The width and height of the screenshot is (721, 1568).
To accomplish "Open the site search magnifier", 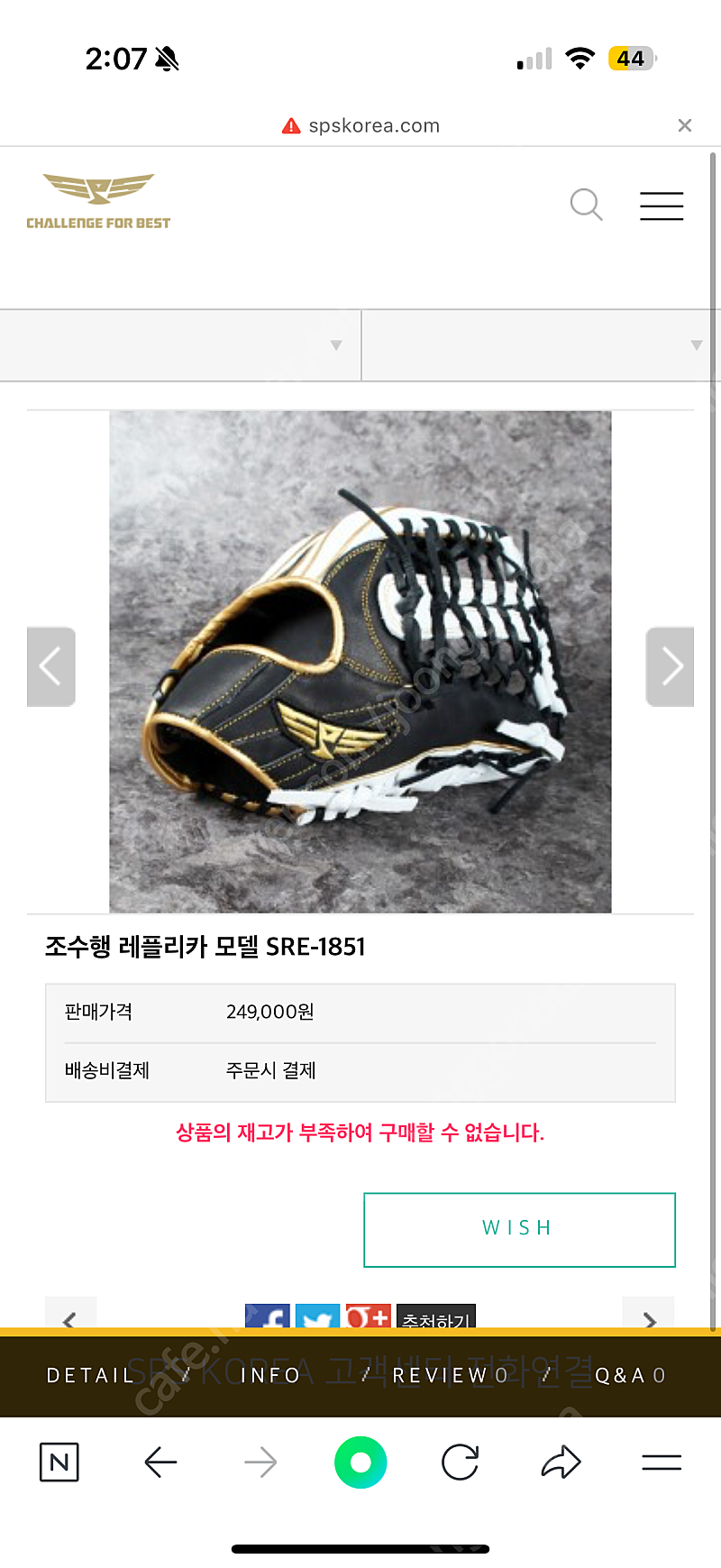I will (x=586, y=205).
